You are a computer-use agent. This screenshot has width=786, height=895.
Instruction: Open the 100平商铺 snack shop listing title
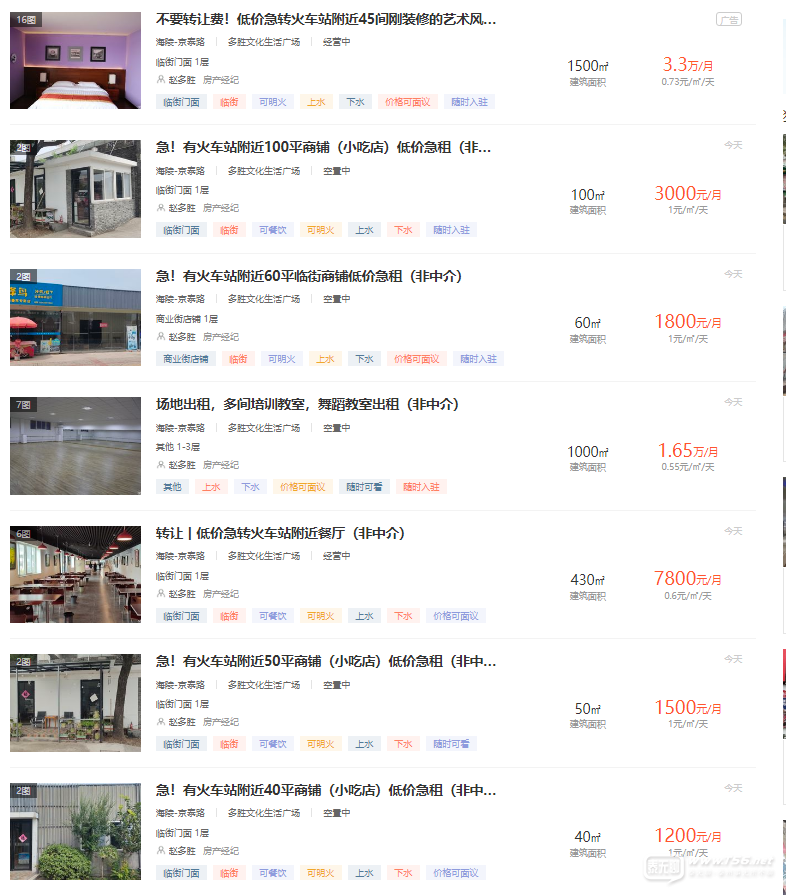[x=323, y=148]
